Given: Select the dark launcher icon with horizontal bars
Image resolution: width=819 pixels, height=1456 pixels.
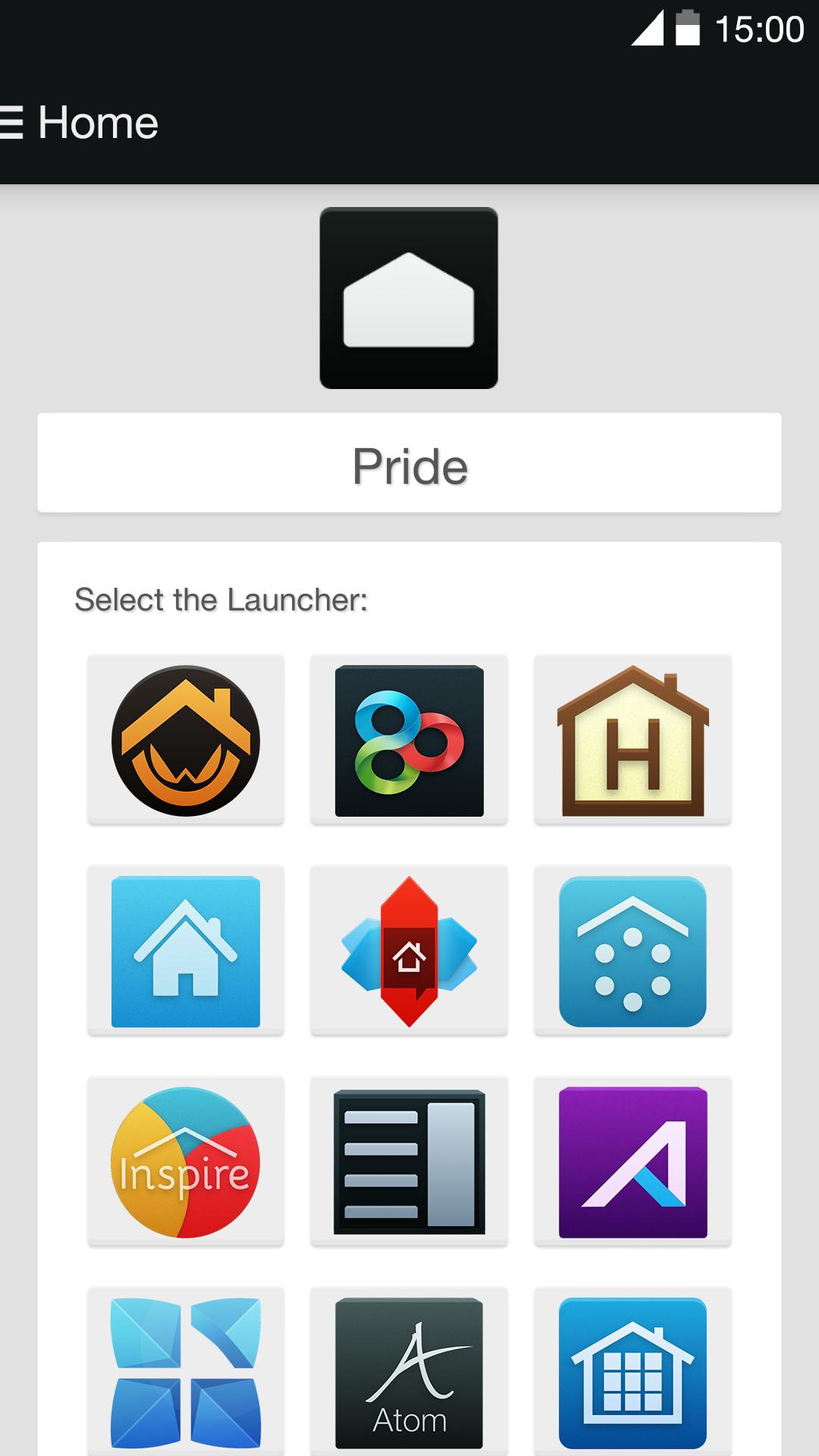Looking at the screenshot, I should pos(409,1161).
